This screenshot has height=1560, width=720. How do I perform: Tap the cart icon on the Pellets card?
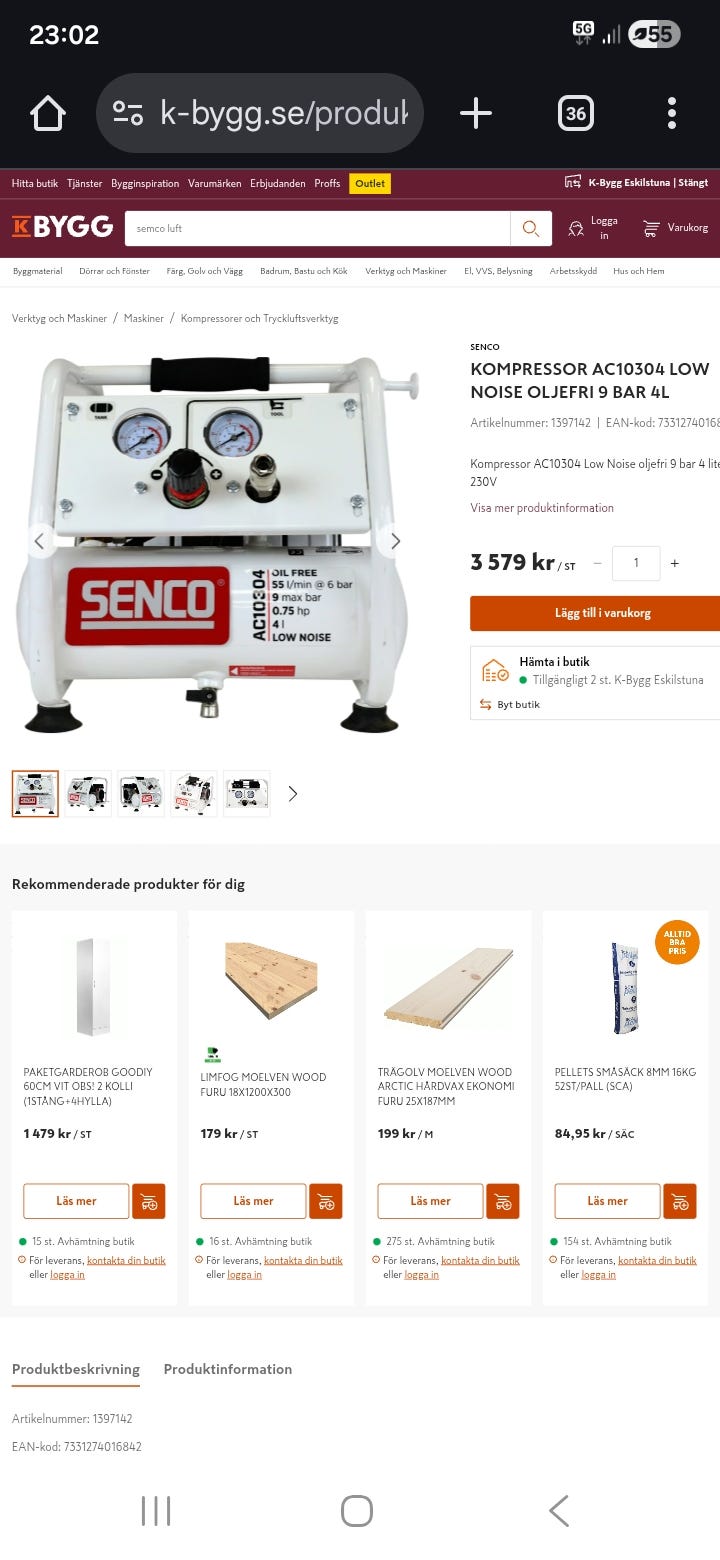tap(681, 1201)
